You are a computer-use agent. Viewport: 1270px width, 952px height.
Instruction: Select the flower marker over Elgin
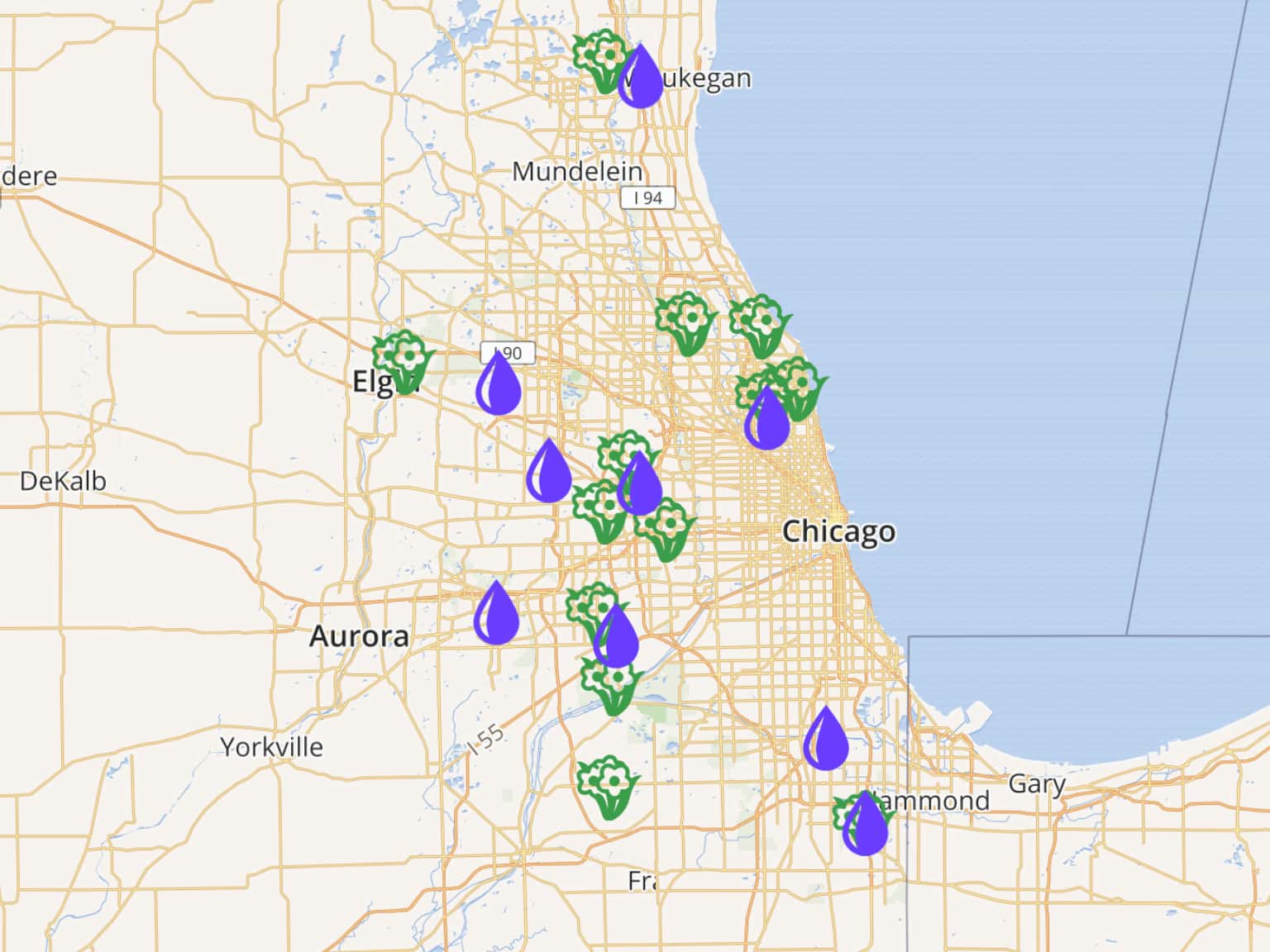(403, 360)
